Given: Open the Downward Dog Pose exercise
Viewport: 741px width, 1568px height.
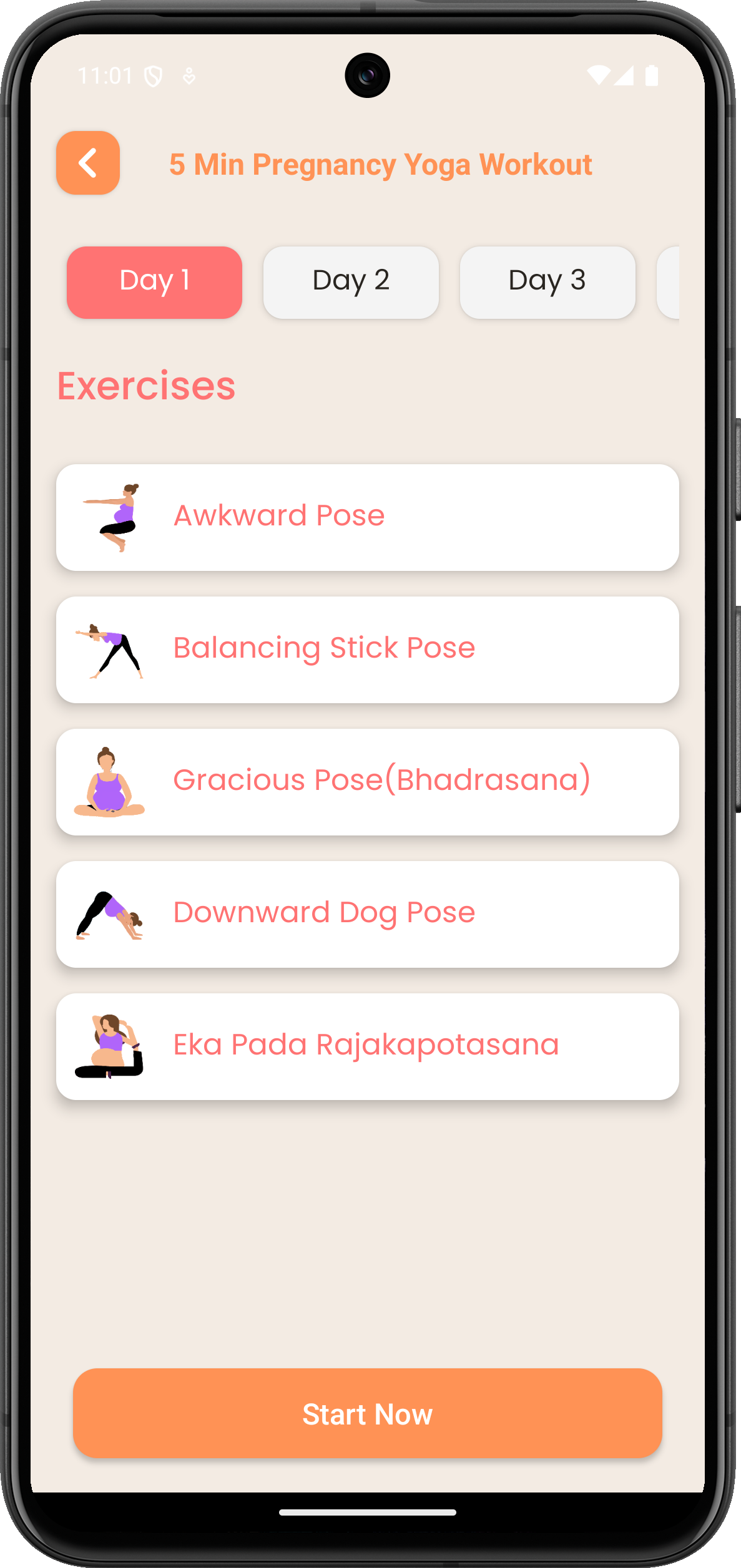Looking at the screenshot, I should click(367, 914).
